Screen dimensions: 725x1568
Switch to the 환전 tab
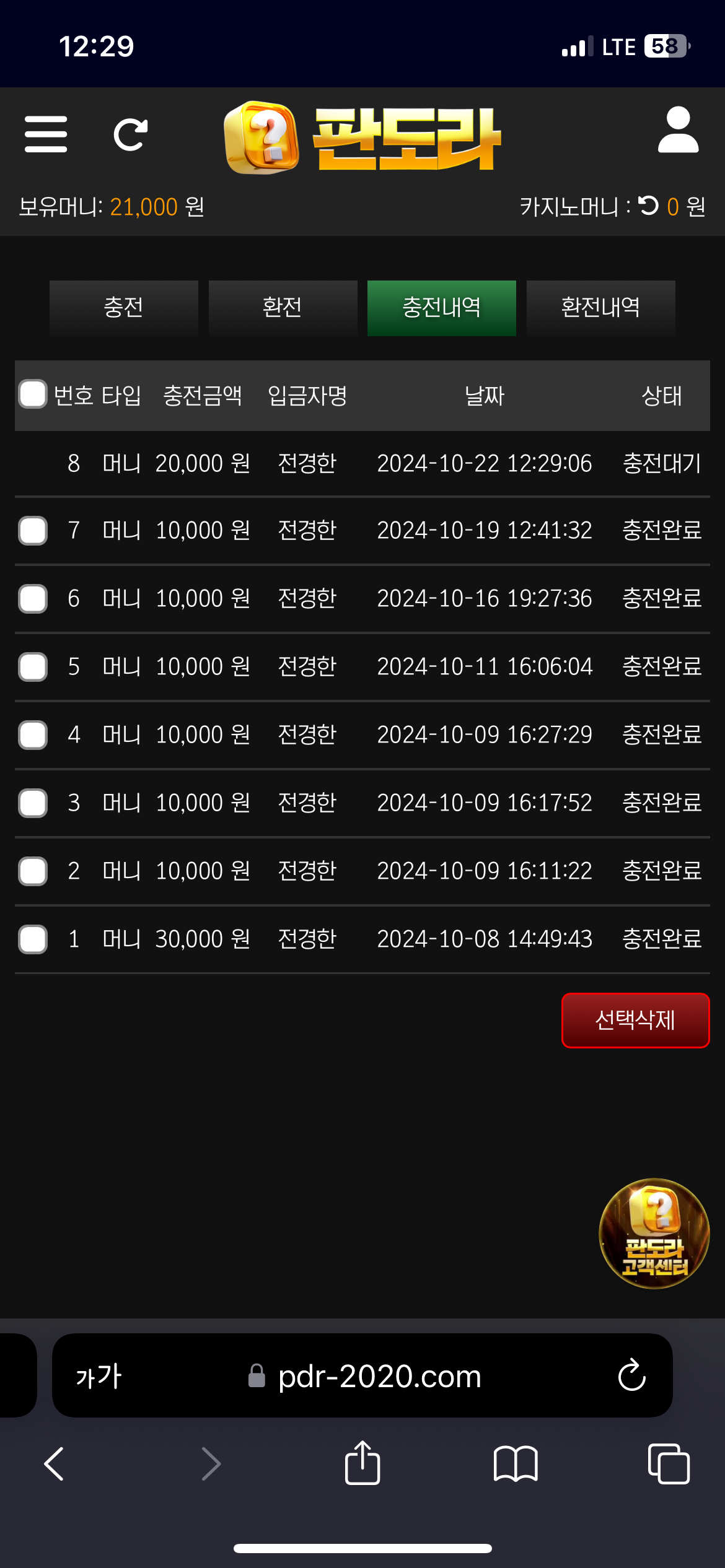point(283,308)
